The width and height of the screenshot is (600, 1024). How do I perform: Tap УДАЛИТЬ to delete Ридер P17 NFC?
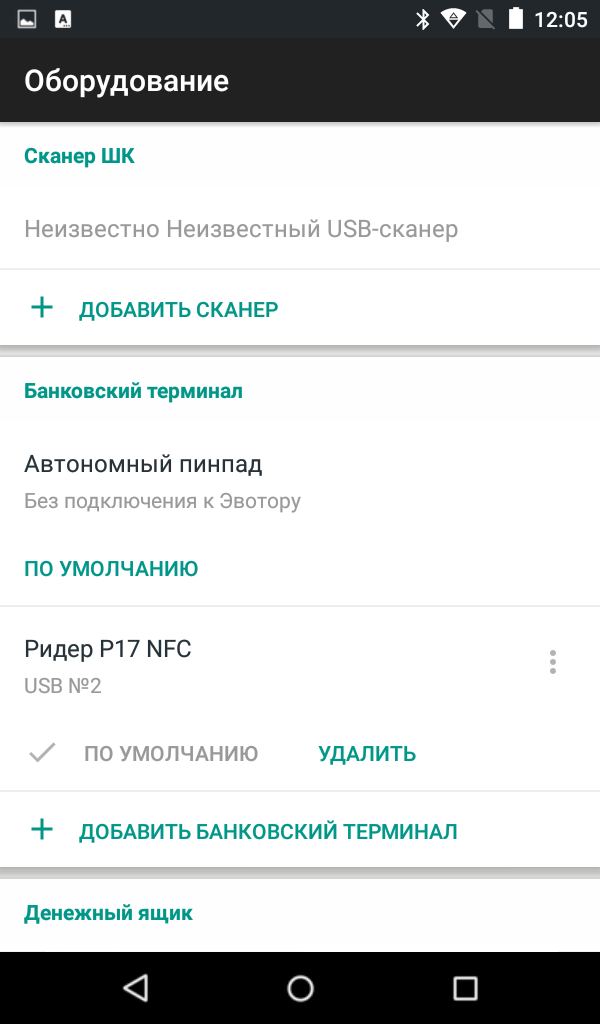[x=367, y=753]
